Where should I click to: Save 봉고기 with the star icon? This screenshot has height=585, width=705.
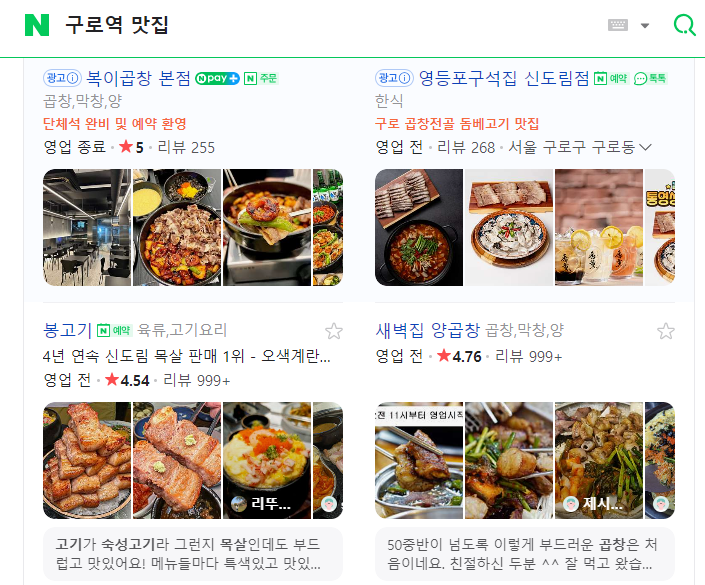click(334, 331)
